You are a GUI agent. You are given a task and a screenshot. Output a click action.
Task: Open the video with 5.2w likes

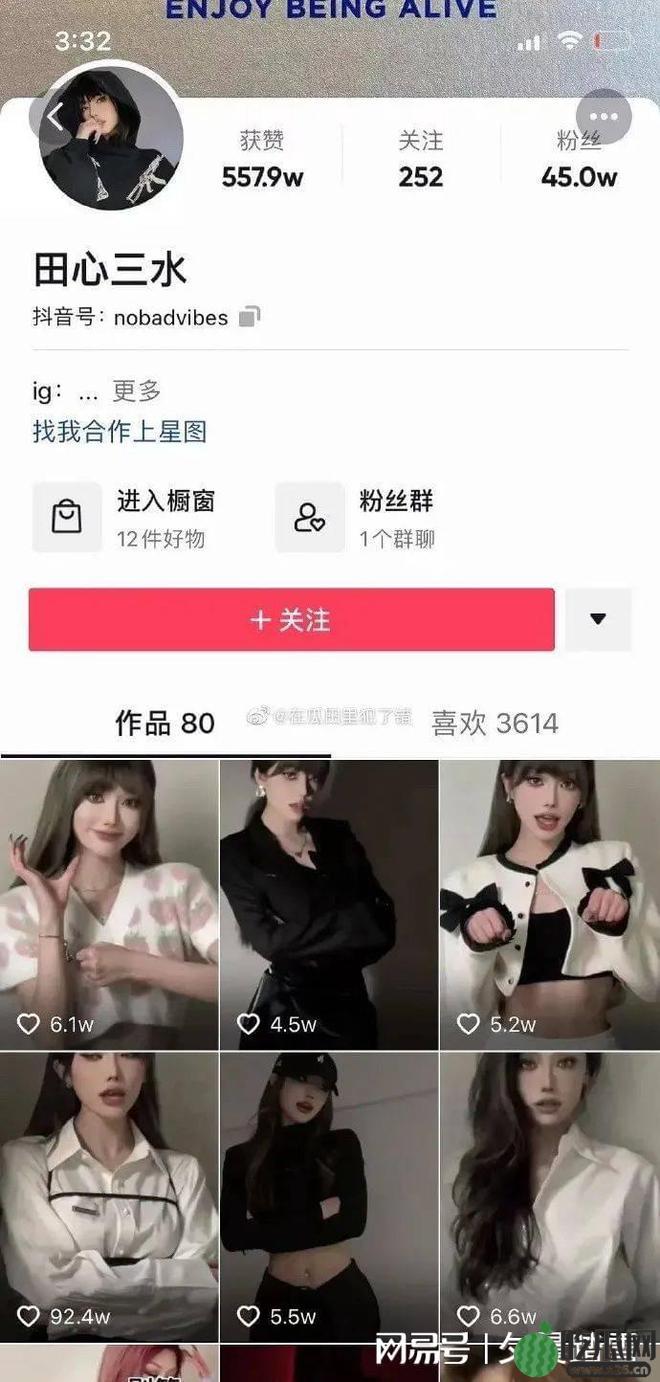(x=549, y=905)
